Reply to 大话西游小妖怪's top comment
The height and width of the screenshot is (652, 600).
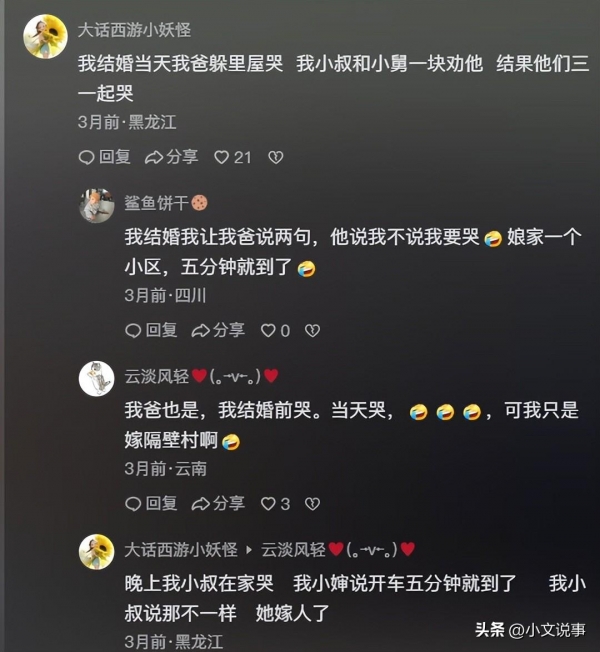coord(104,157)
